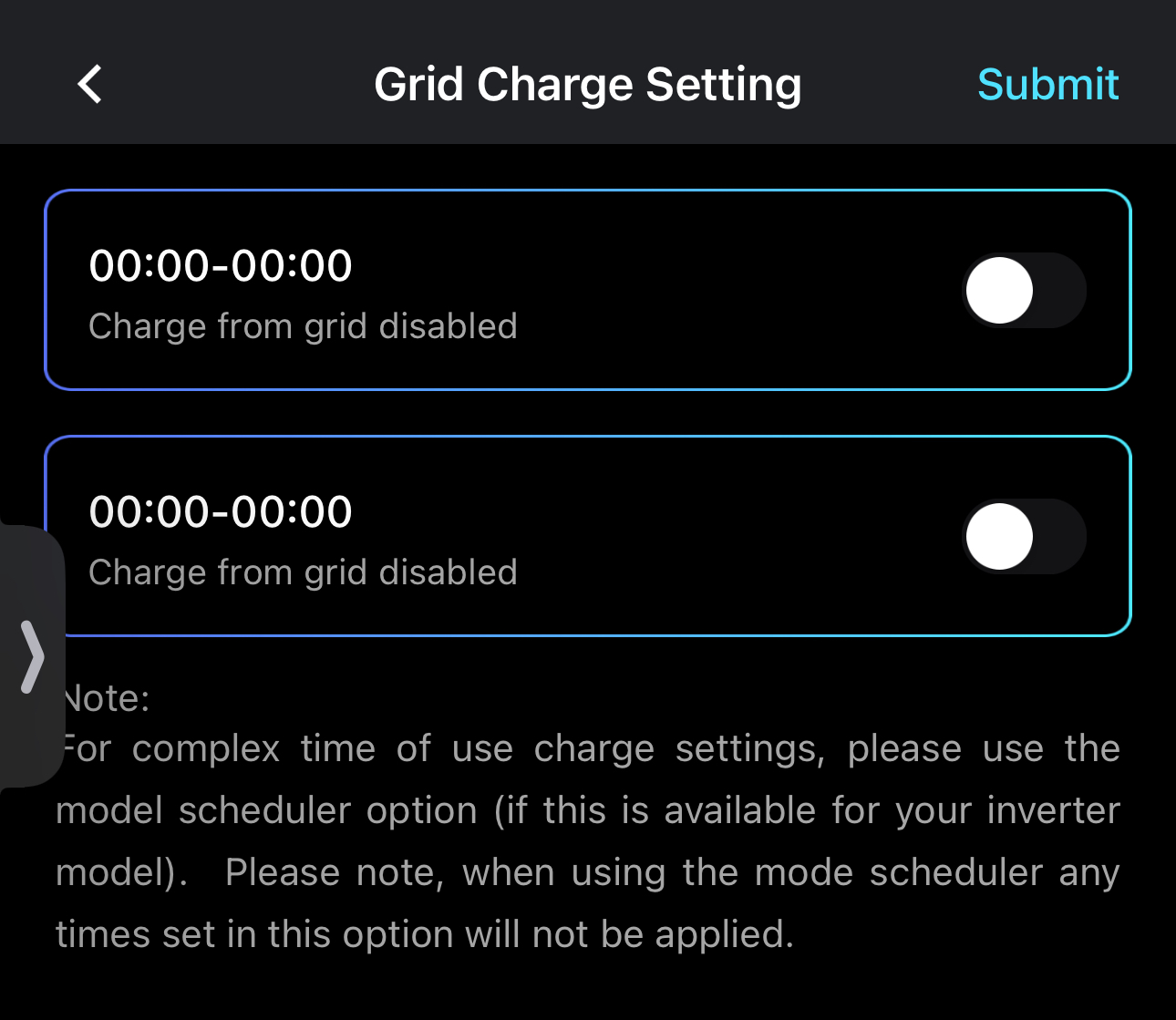
Task: Go back from Grid Charge Setting
Action: [x=90, y=85]
